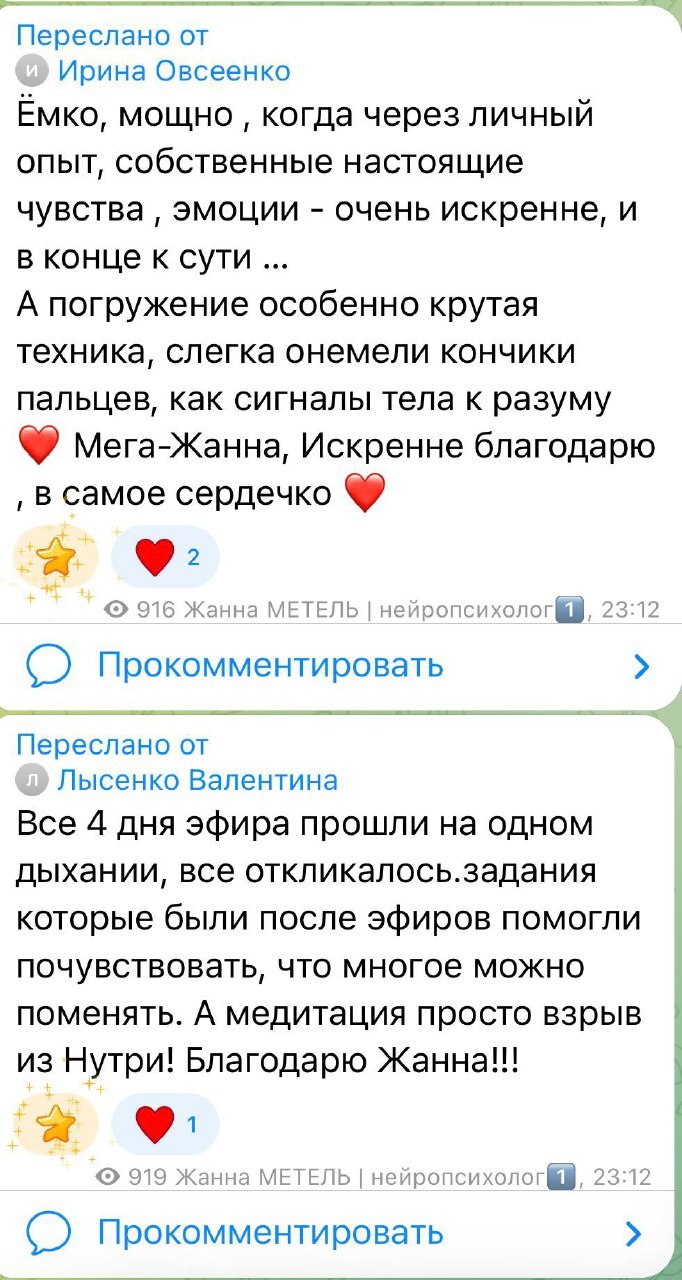Tap the heart reaction with 2 likes
Screen dimensions: 682x1280
tap(164, 558)
